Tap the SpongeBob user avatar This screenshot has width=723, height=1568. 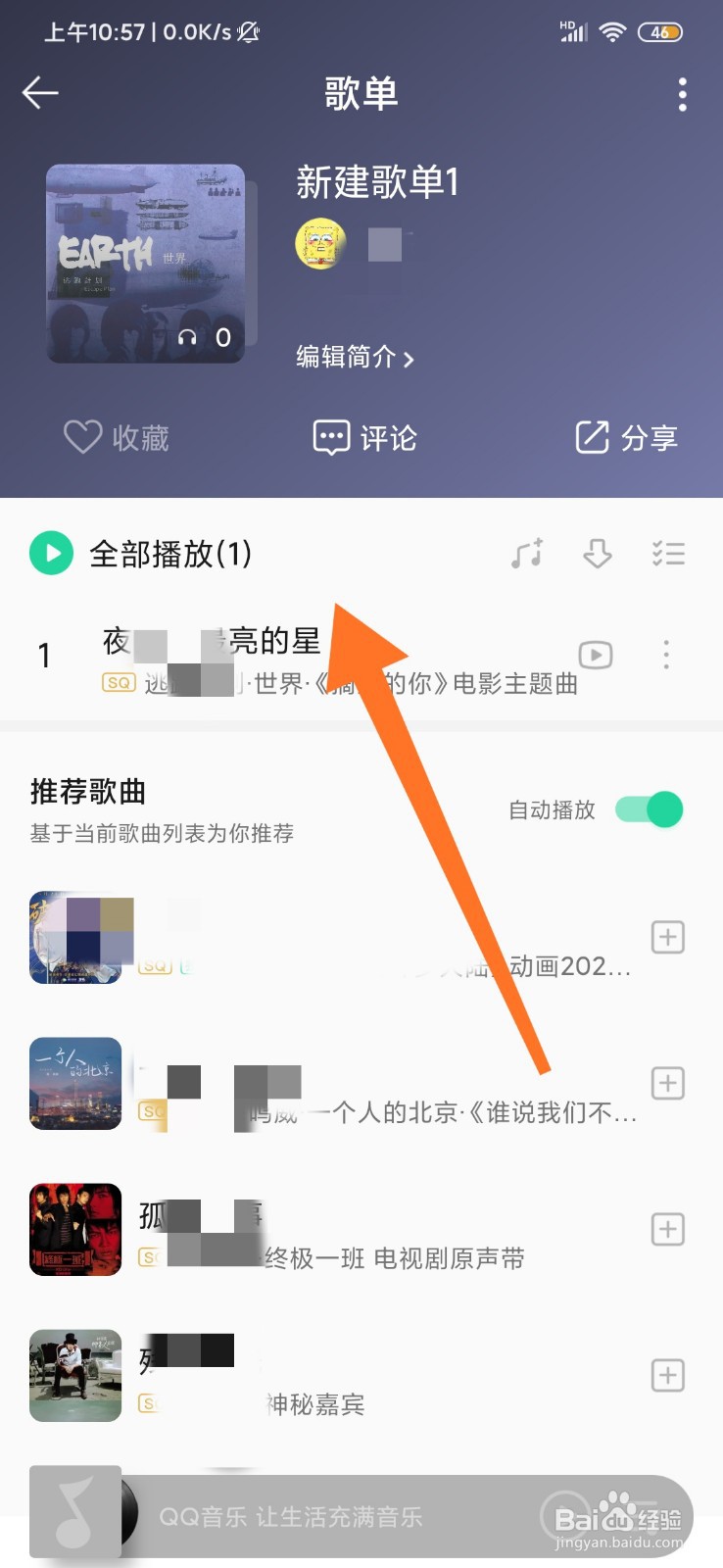[319, 245]
